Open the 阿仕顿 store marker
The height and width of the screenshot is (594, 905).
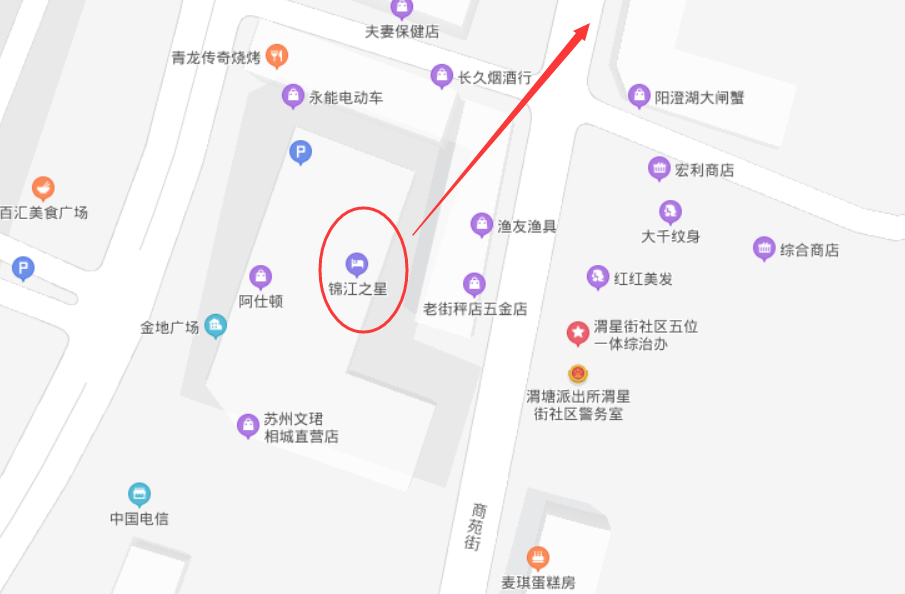[x=261, y=276]
